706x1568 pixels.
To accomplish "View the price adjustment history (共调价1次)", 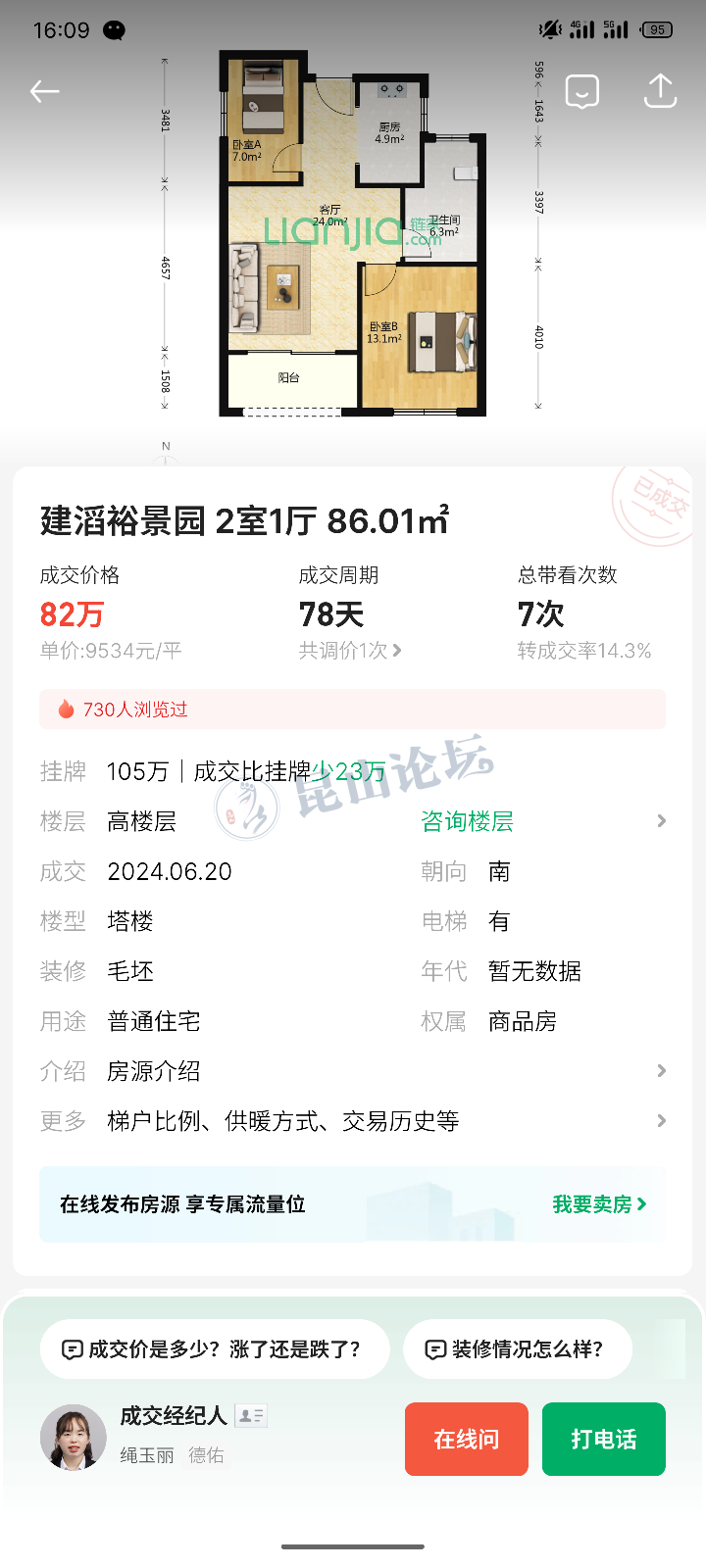I will point(350,651).
